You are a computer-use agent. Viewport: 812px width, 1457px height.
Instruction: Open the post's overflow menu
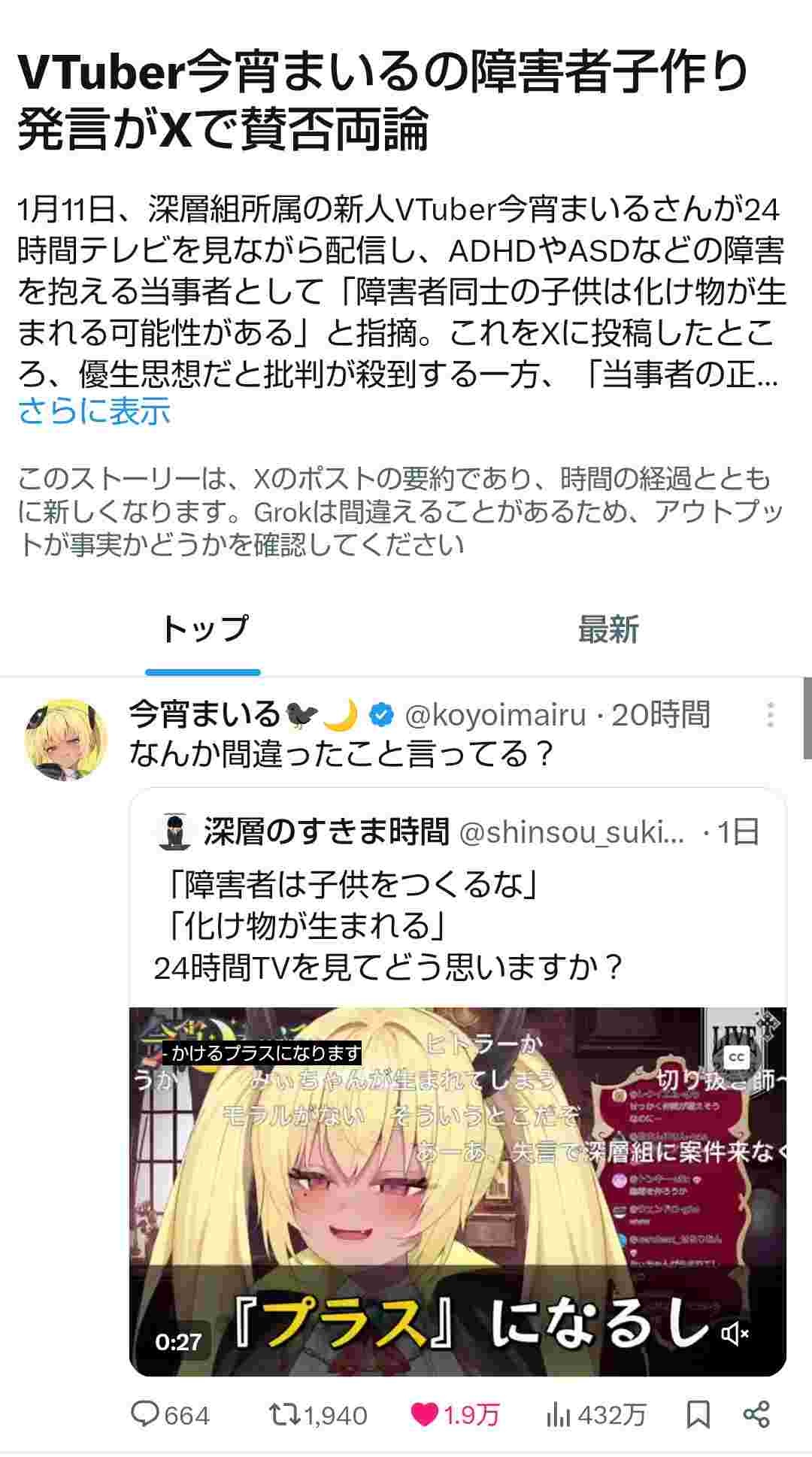[x=770, y=715]
